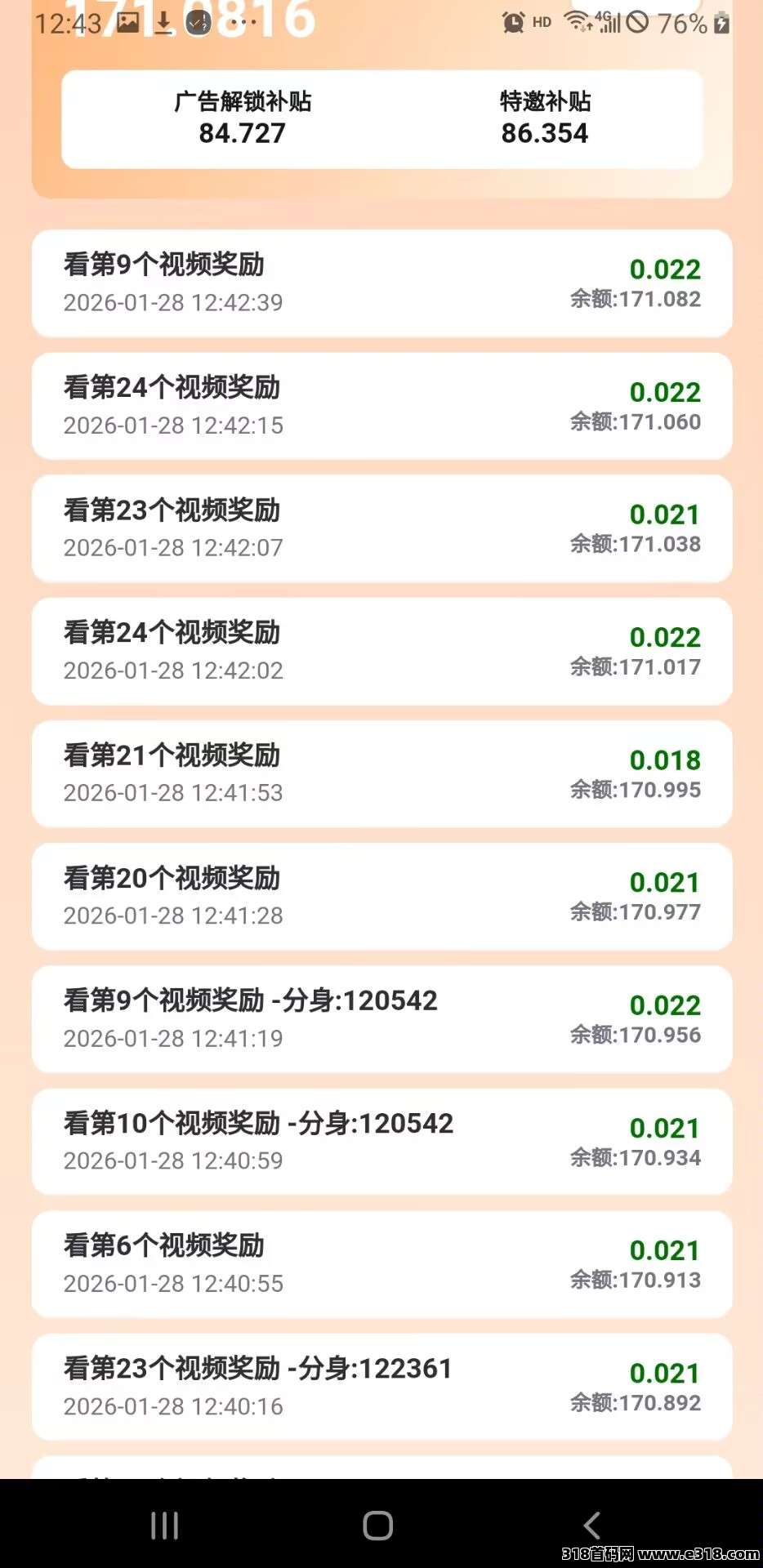Select the 看第21个视频奖励 entry worth 0.018
The height and width of the screenshot is (1568, 763).
pyautogui.click(x=380, y=773)
